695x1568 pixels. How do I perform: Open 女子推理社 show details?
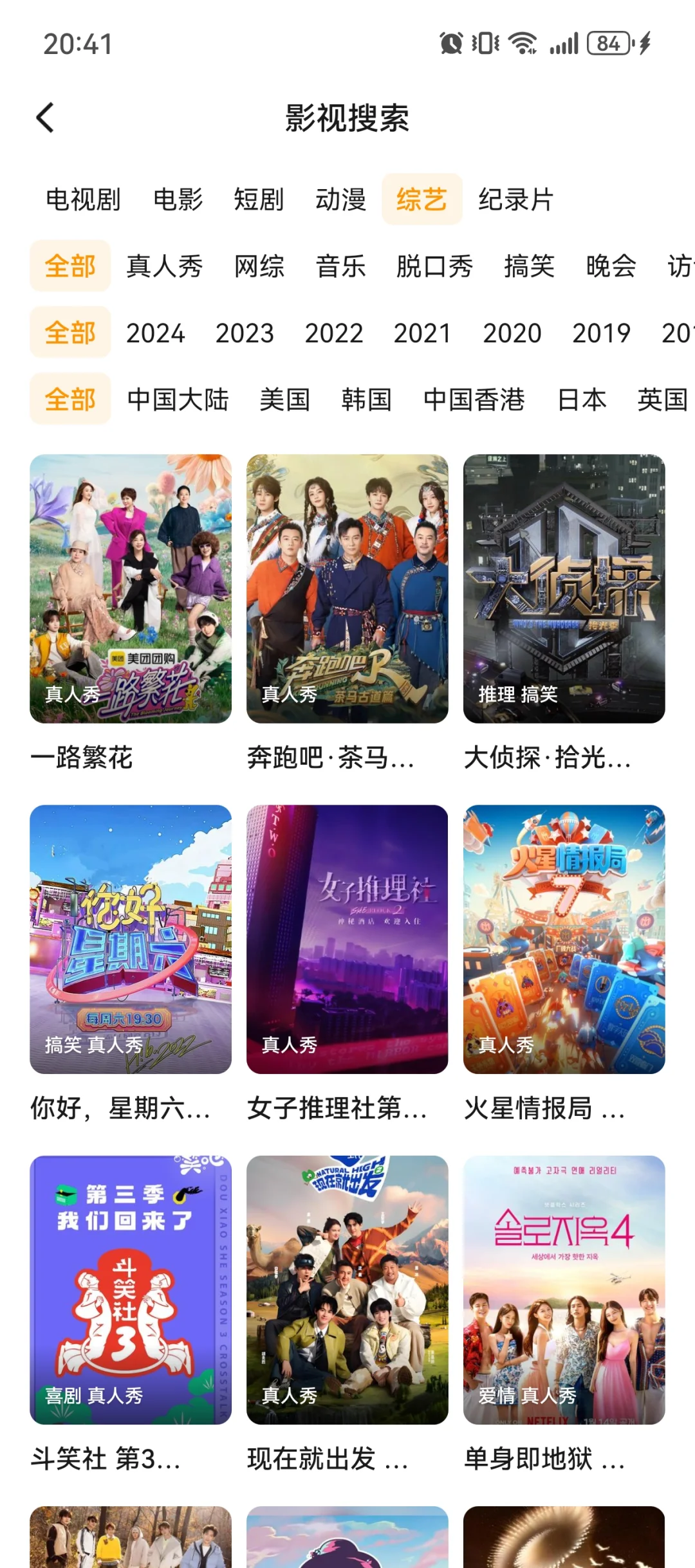347,939
